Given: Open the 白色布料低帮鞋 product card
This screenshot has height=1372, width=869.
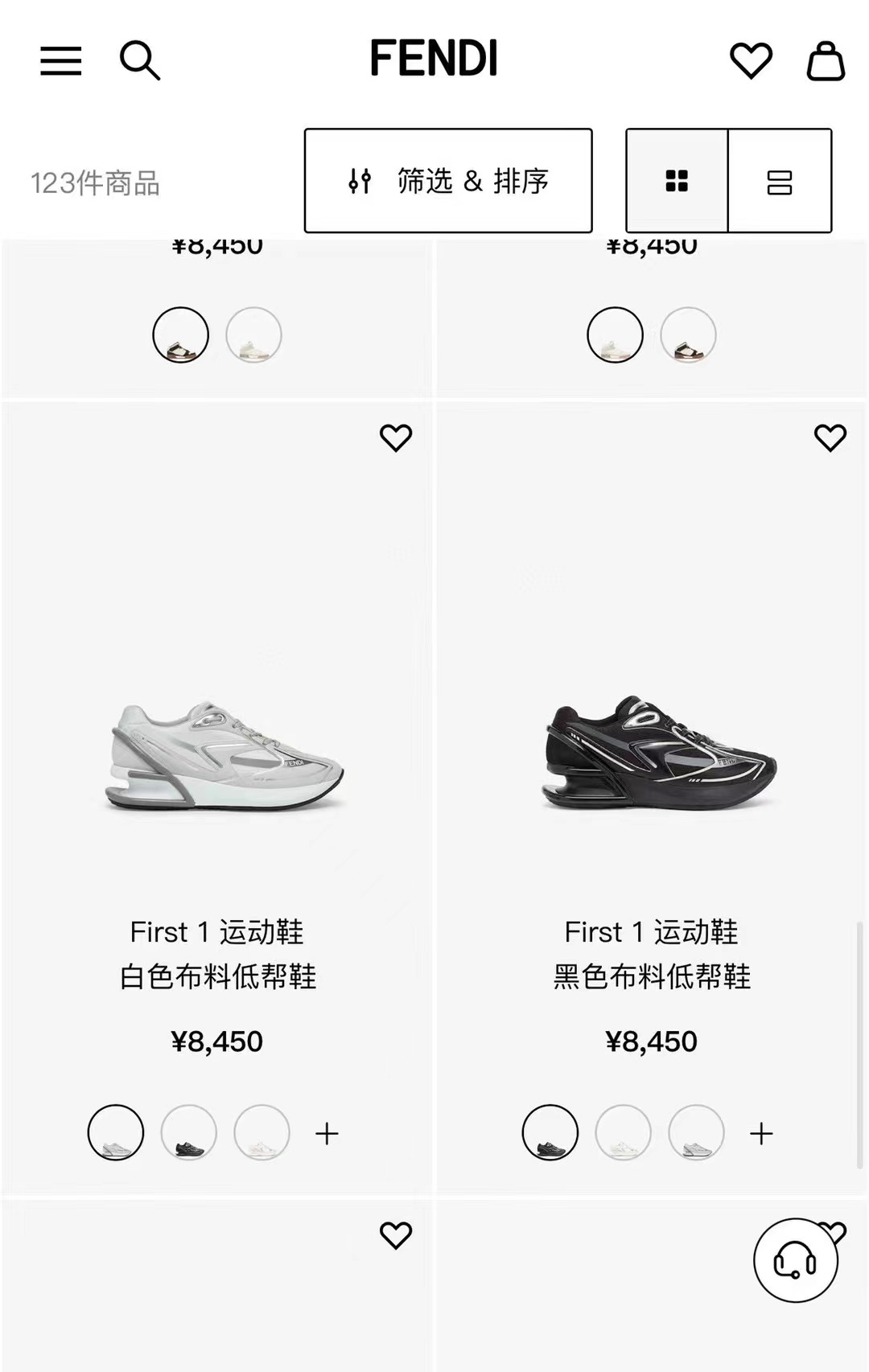Looking at the screenshot, I should click(x=217, y=756).
